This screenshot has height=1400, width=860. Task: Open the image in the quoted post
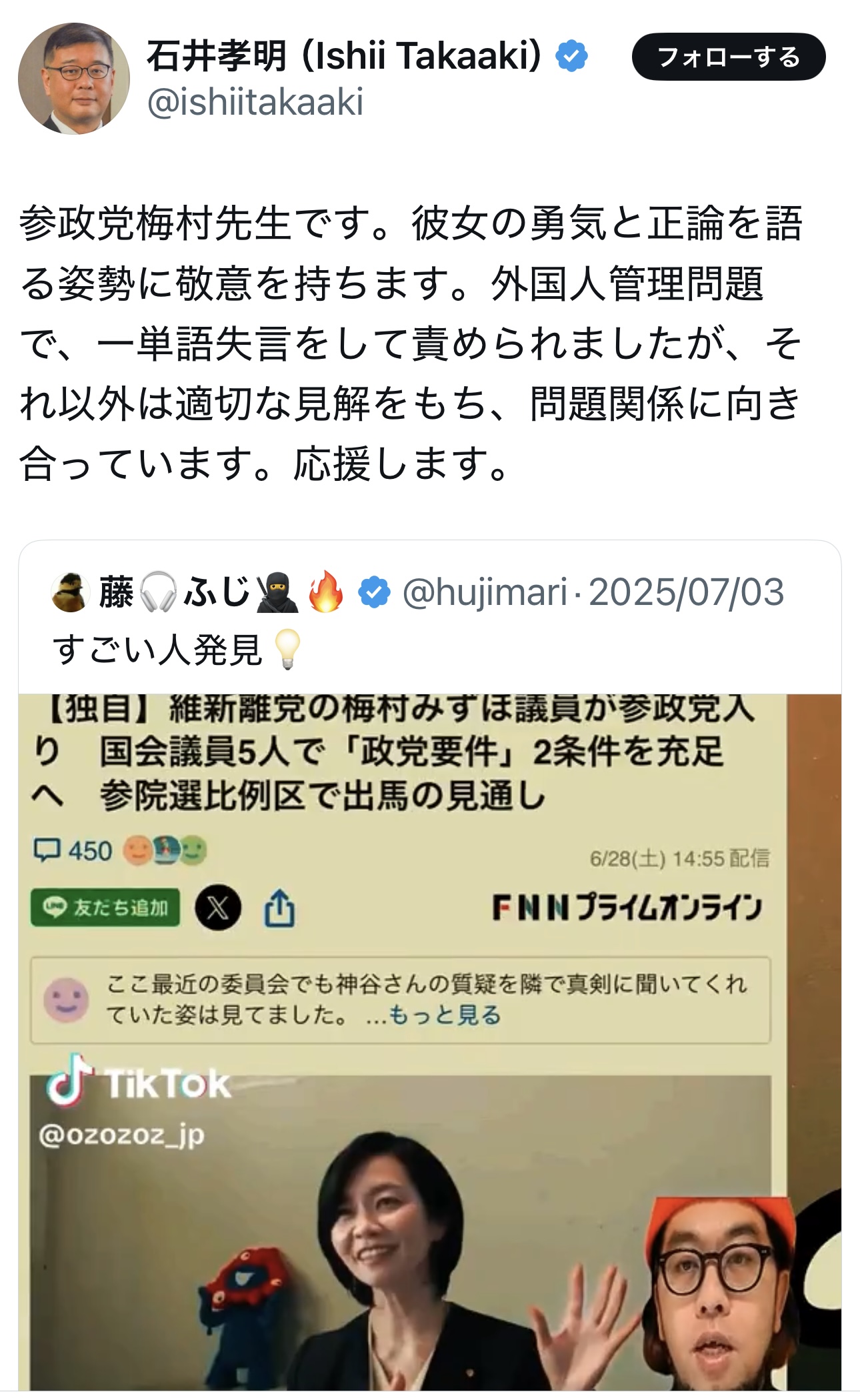click(x=430, y=1043)
